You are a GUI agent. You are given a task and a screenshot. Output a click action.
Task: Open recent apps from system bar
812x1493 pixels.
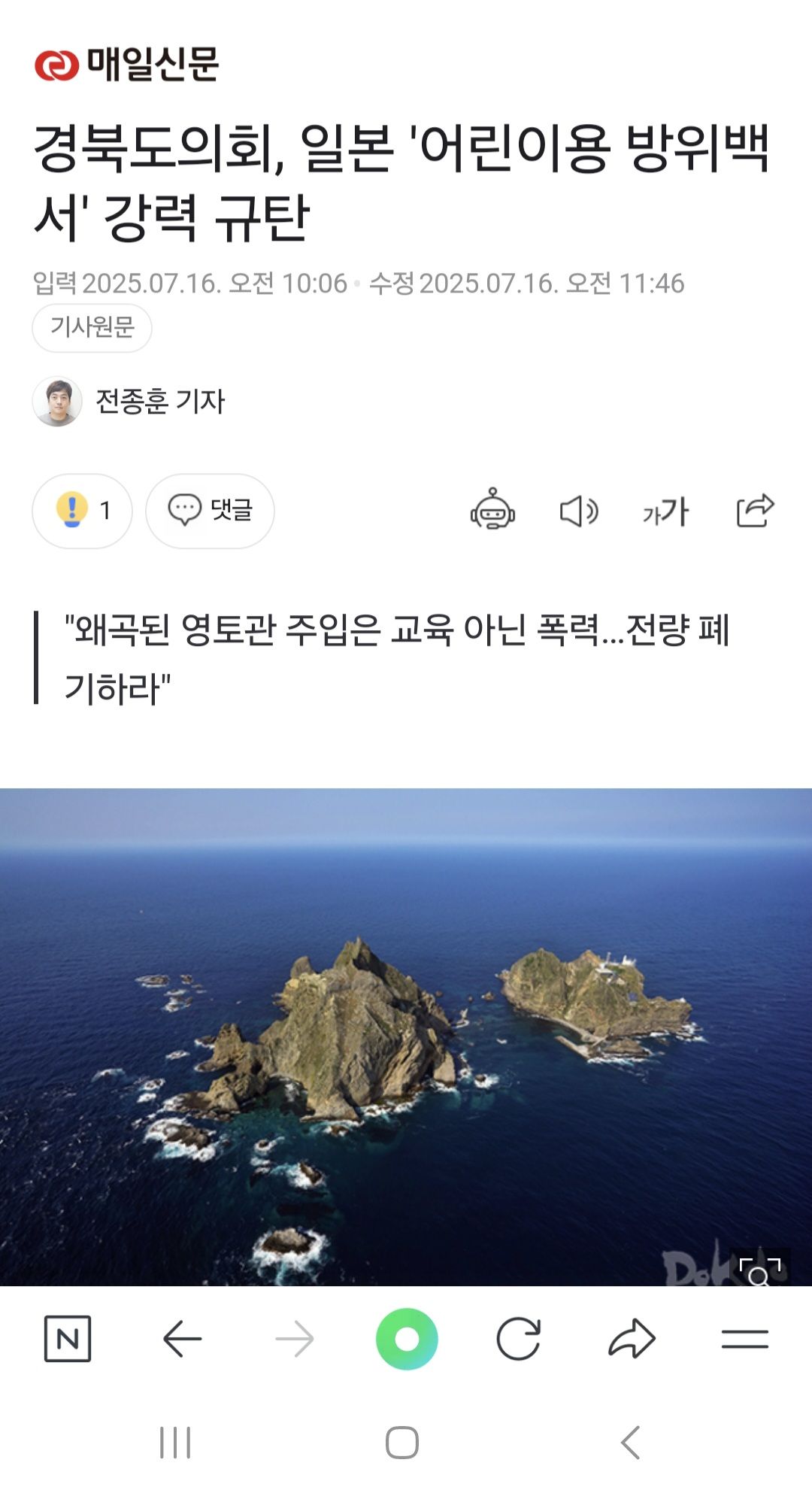[176, 1443]
